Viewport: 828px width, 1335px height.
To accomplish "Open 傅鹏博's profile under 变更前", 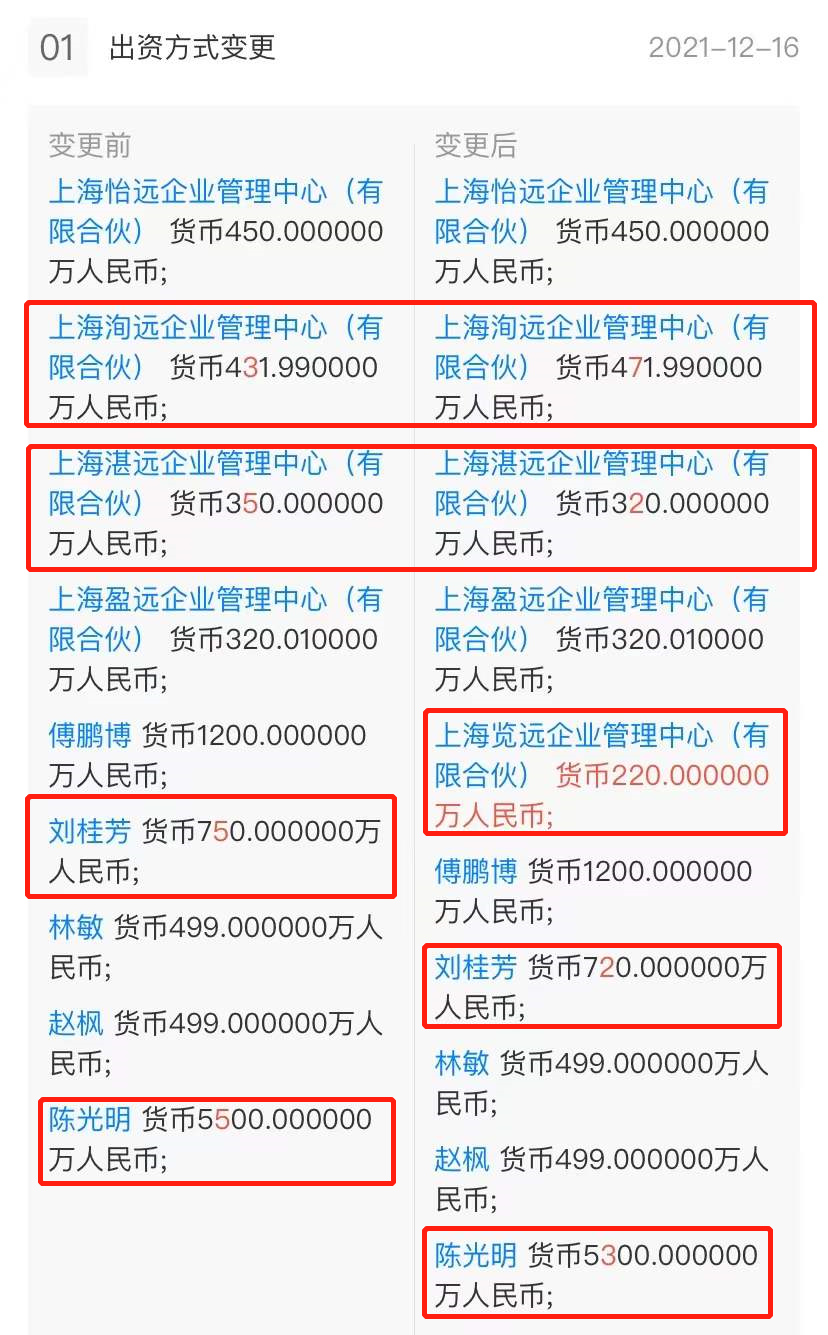I will pyautogui.click(x=90, y=736).
